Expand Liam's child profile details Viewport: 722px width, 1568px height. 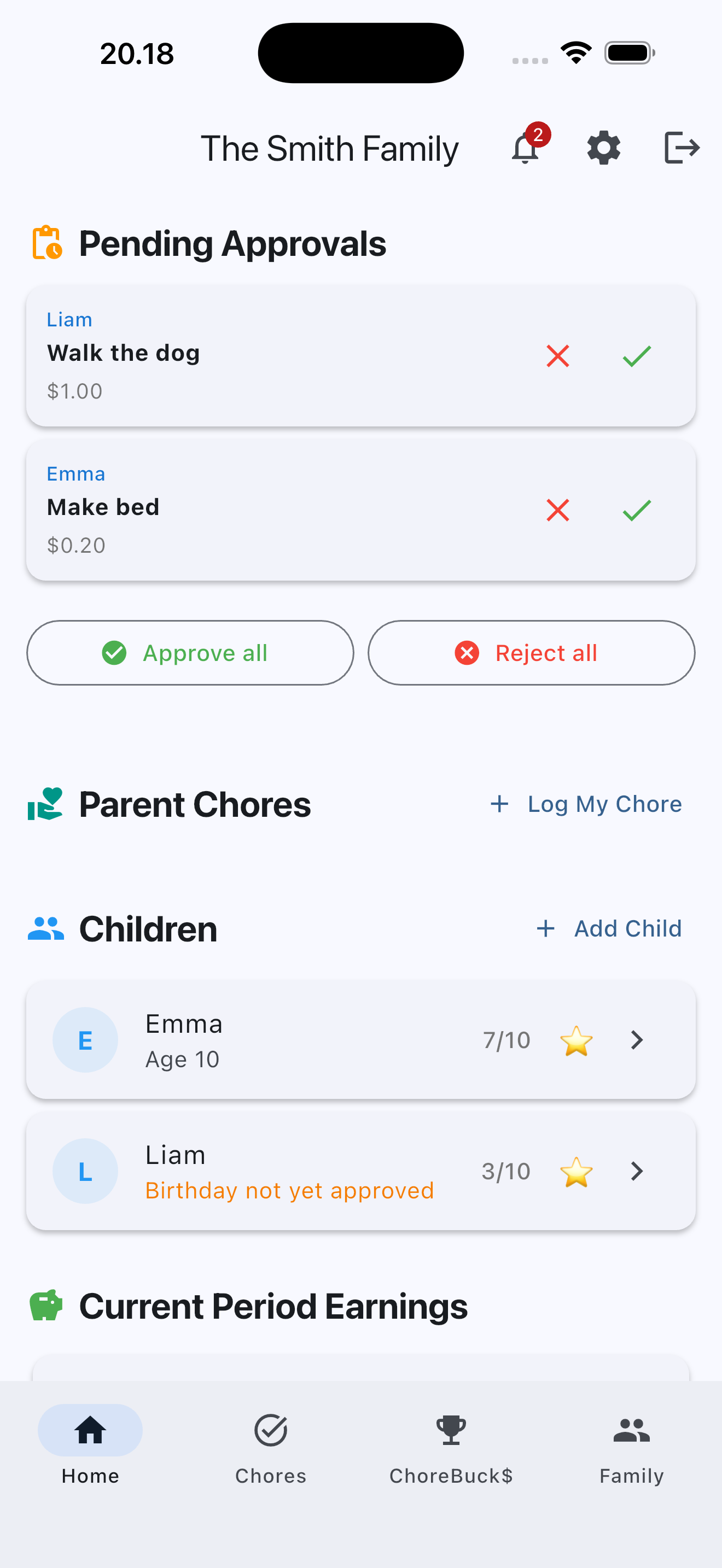[362, 1171]
